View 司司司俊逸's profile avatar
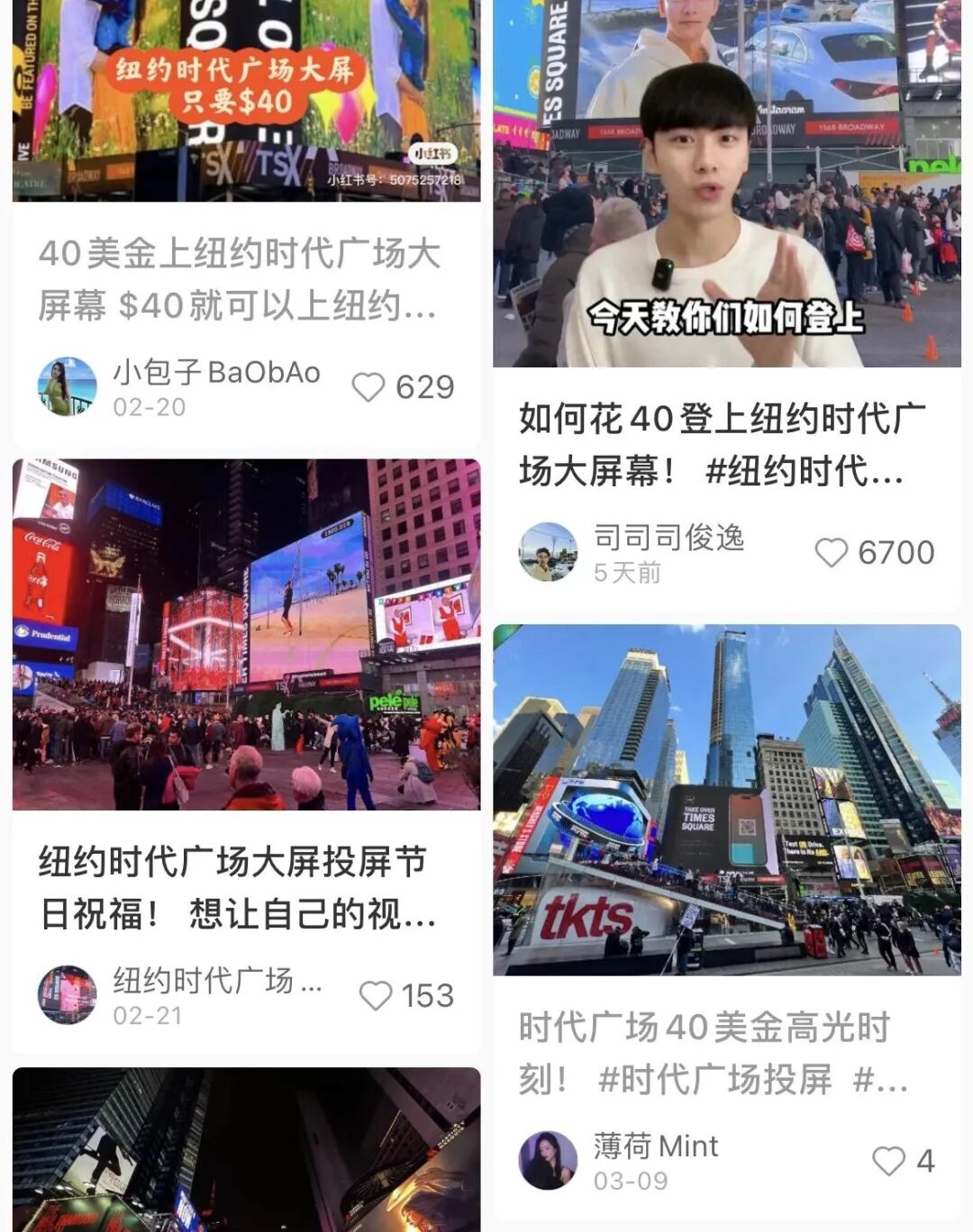This screenshot has width=973, height=1232. point(547,551)
